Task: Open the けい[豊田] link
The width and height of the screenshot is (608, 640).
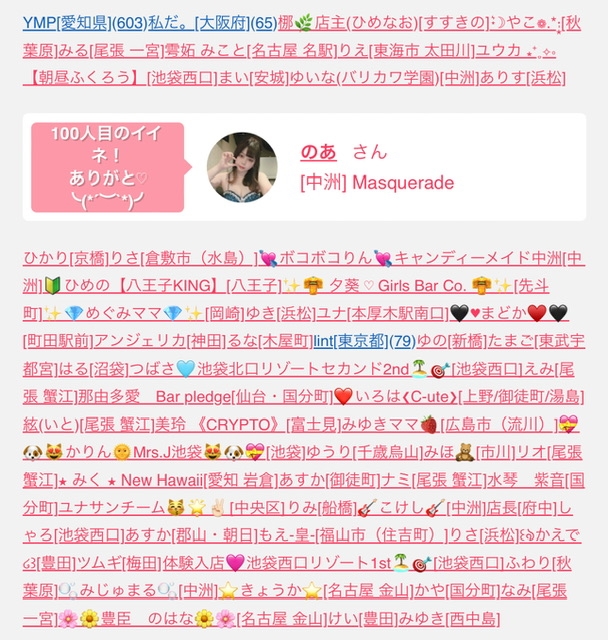Action: (x=362, y=619)
